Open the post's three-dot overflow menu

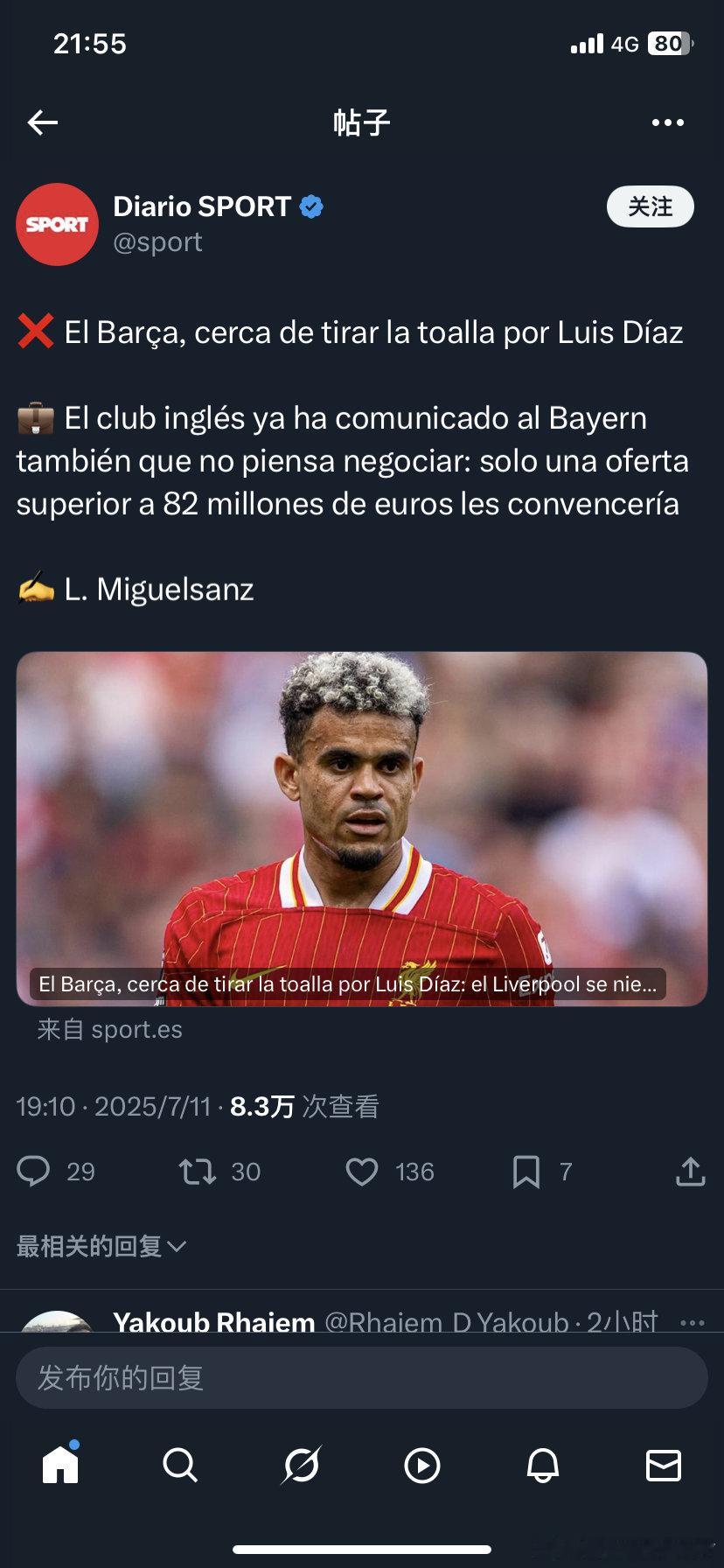point(668,122)
